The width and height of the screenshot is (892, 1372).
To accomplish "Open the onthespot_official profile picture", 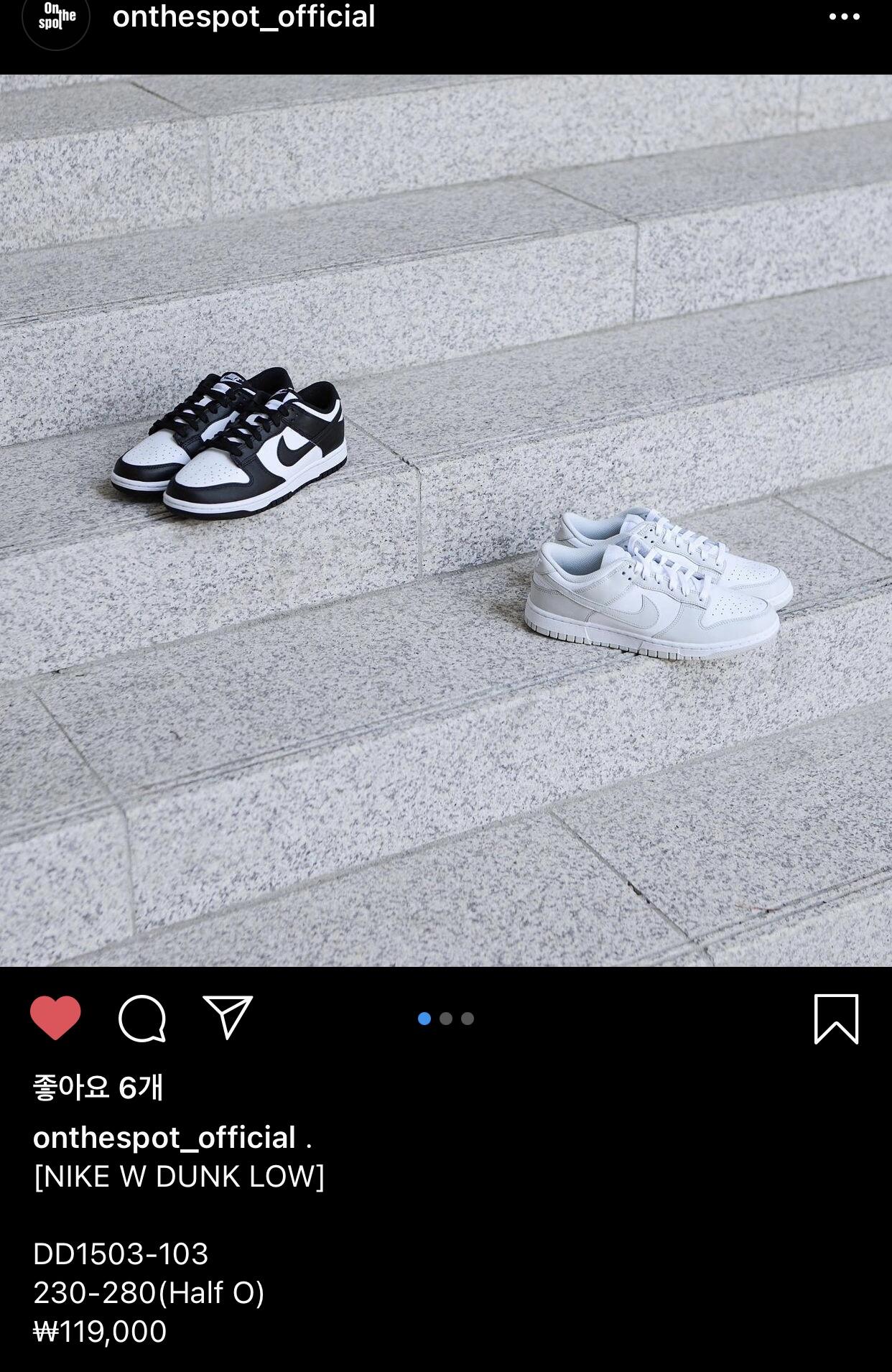I will click(56, 17).
